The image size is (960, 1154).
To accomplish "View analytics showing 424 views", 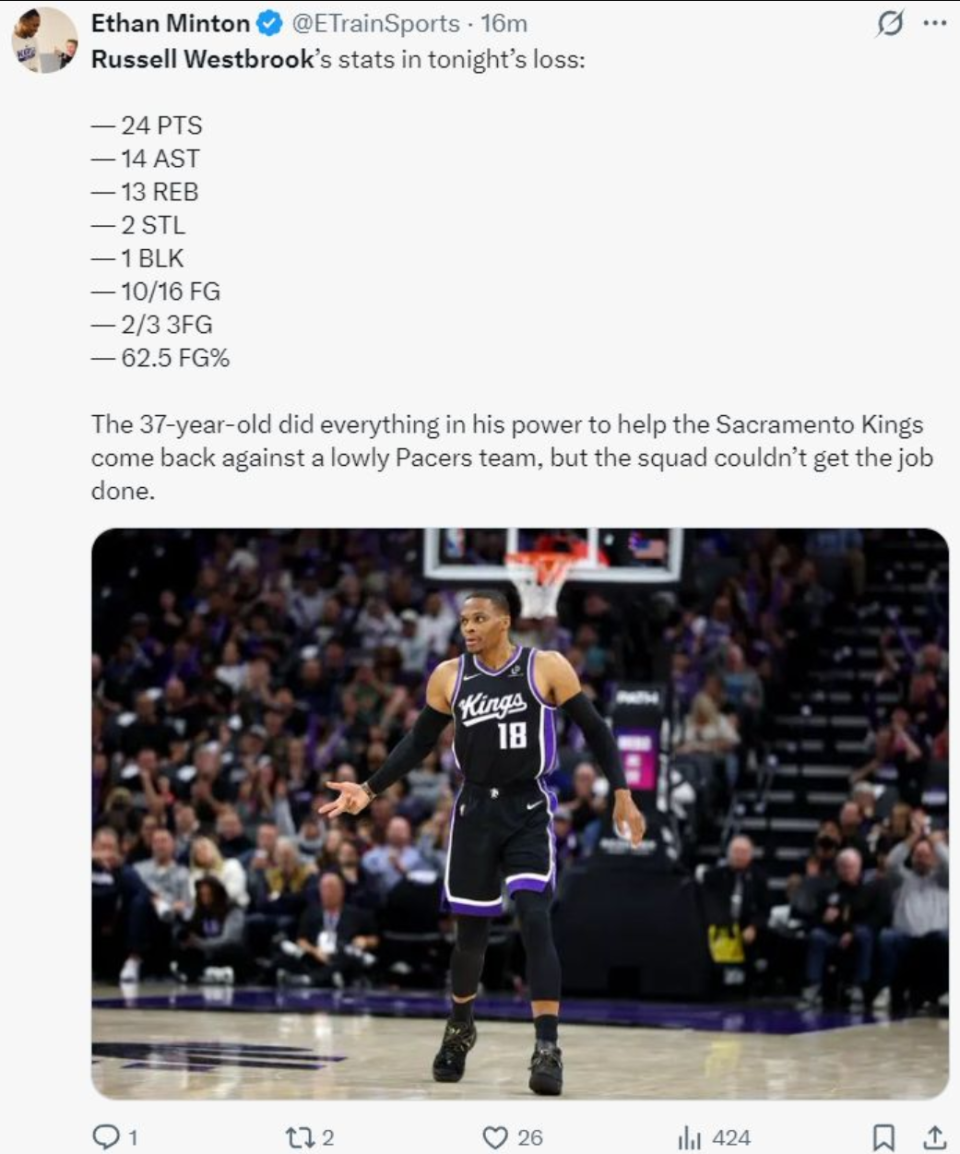I will coord(691,1137).
